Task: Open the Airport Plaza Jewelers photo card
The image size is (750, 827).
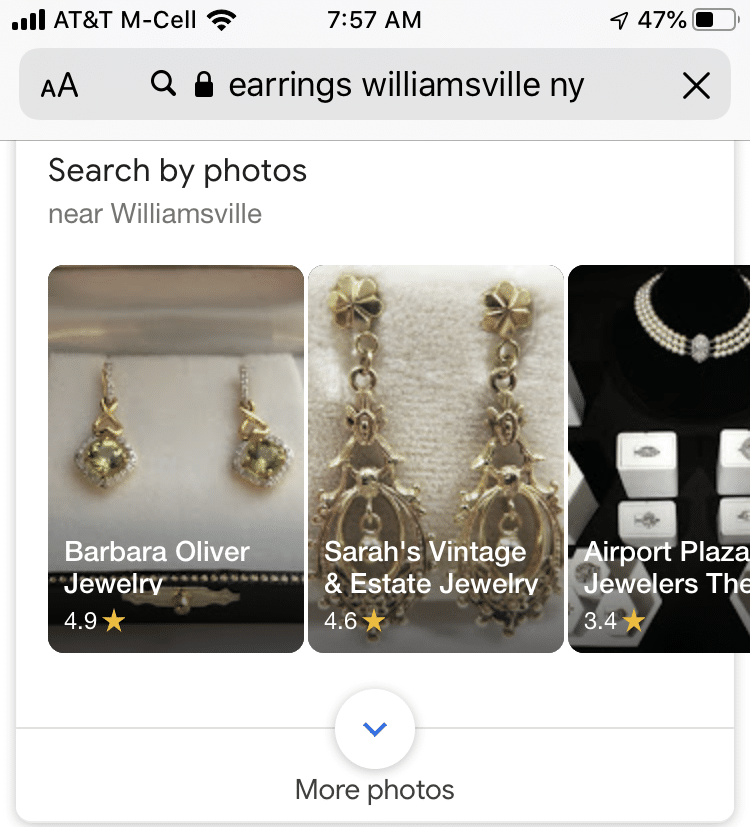Action: (x=660, y=458)
